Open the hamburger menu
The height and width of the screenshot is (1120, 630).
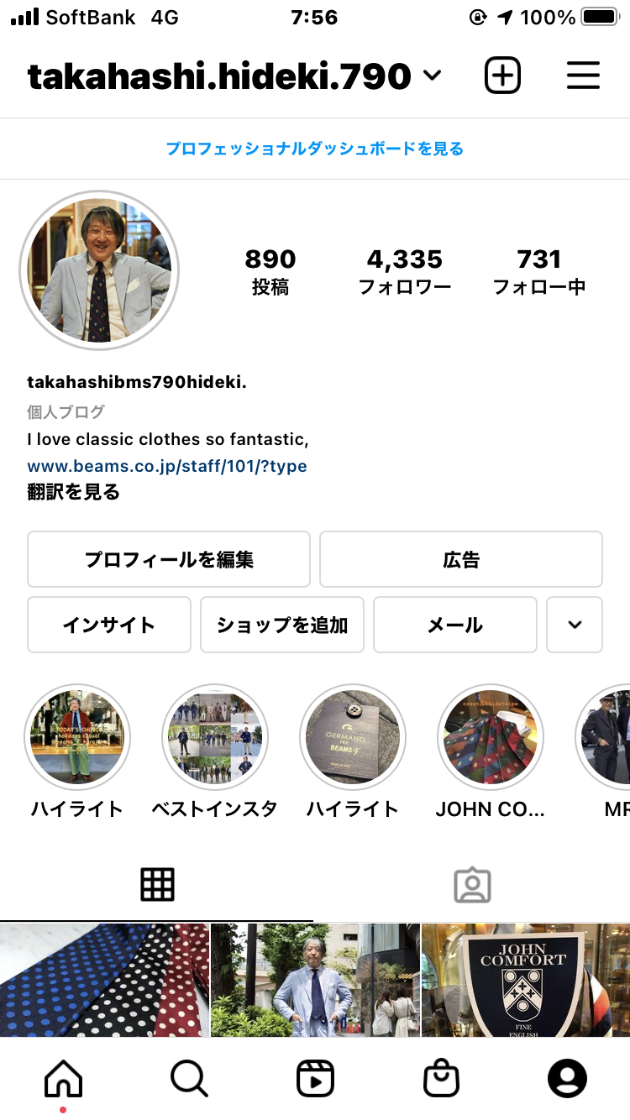tap(583, 76)
